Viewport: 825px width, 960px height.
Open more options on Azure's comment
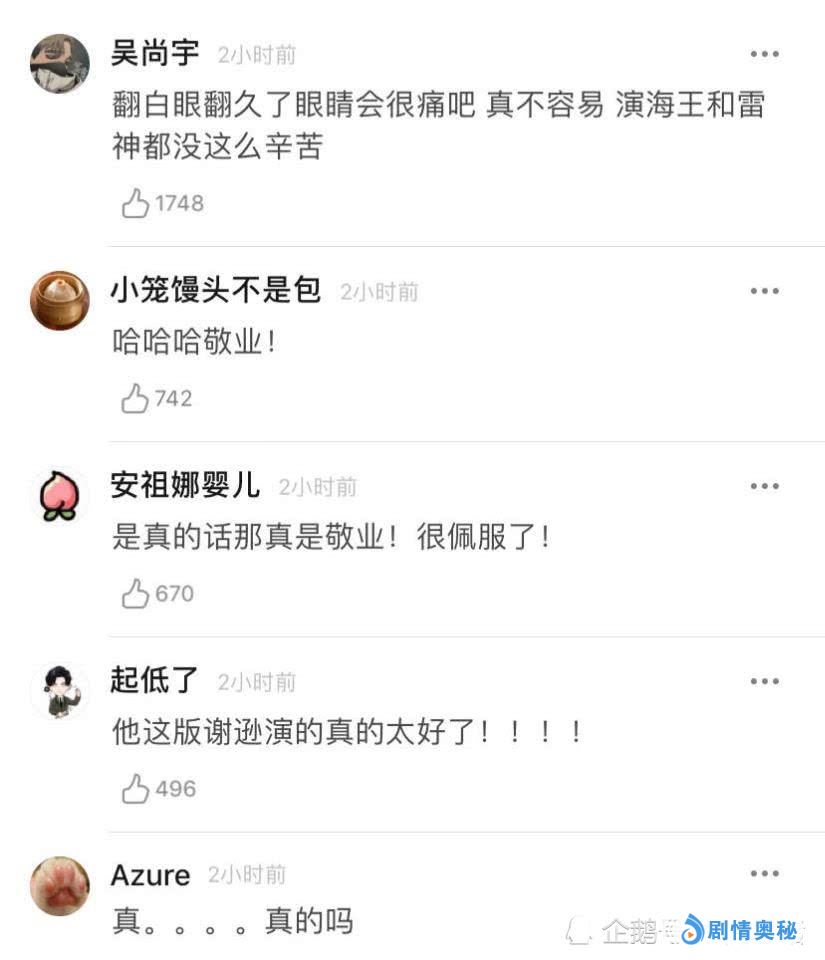tap(764, 874)
